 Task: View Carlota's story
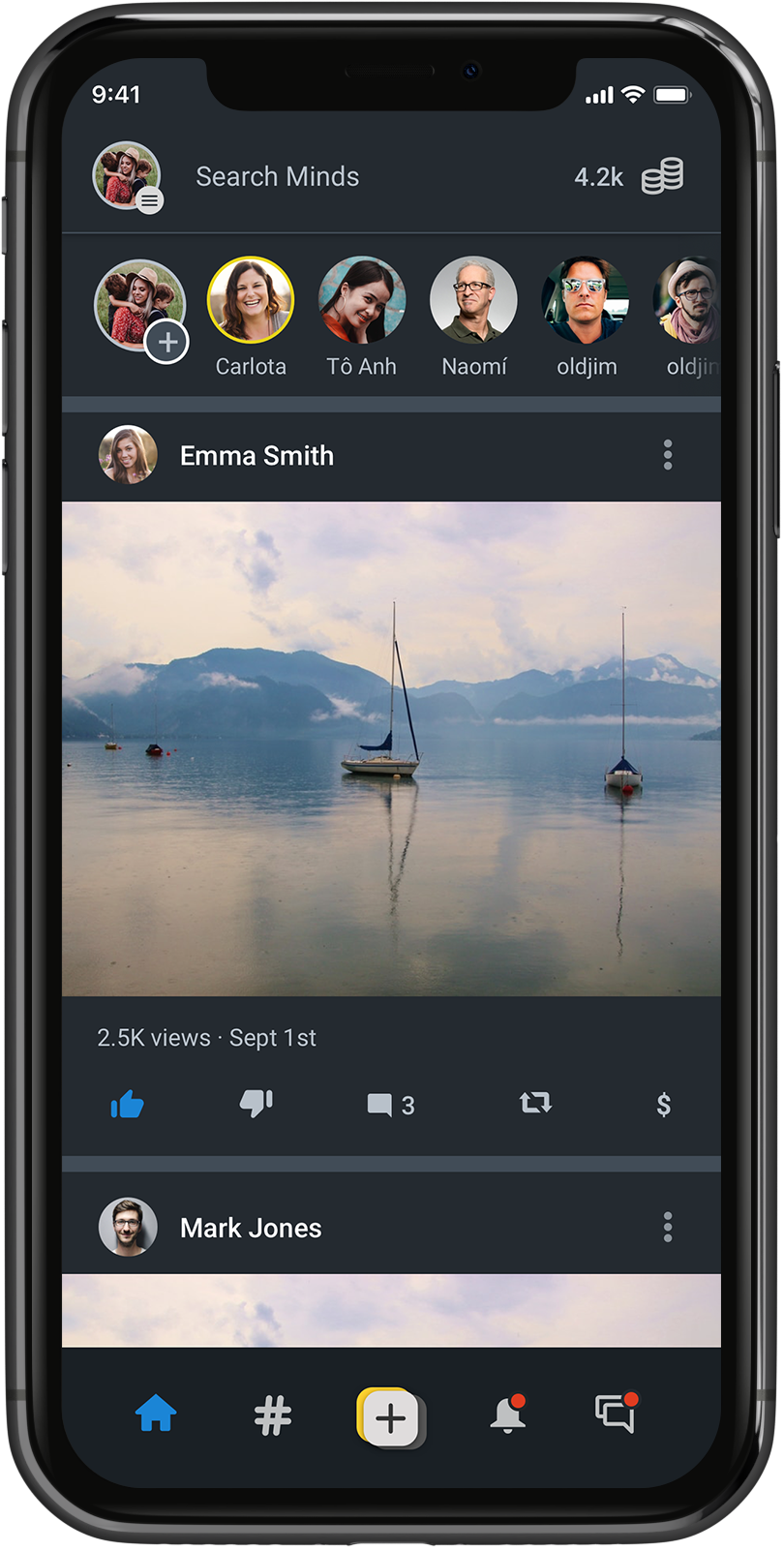[251, 301]
